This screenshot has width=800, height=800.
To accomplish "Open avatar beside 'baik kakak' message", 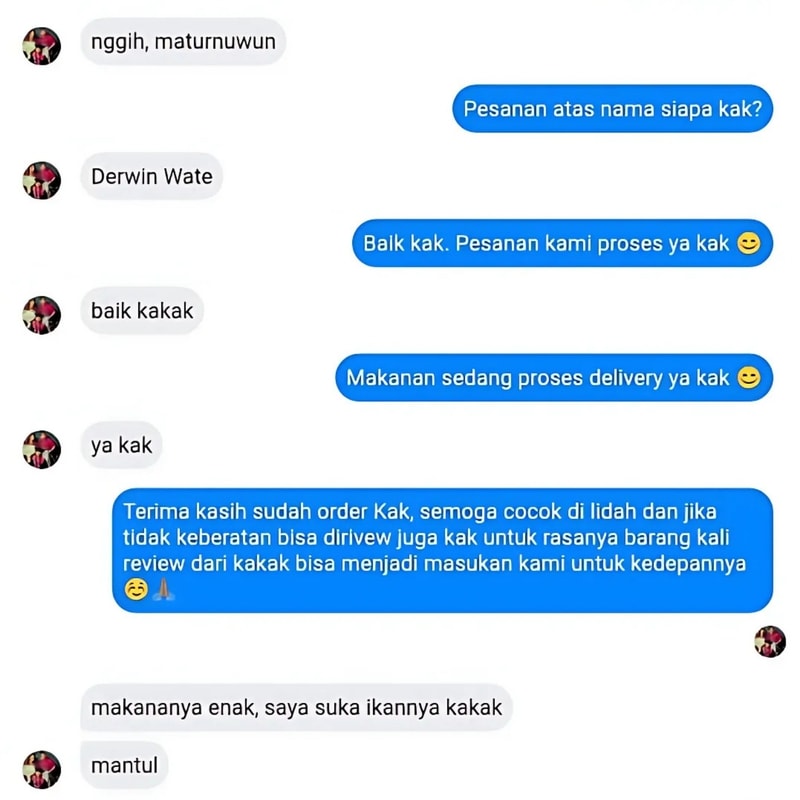I will [x=42, y=314].
